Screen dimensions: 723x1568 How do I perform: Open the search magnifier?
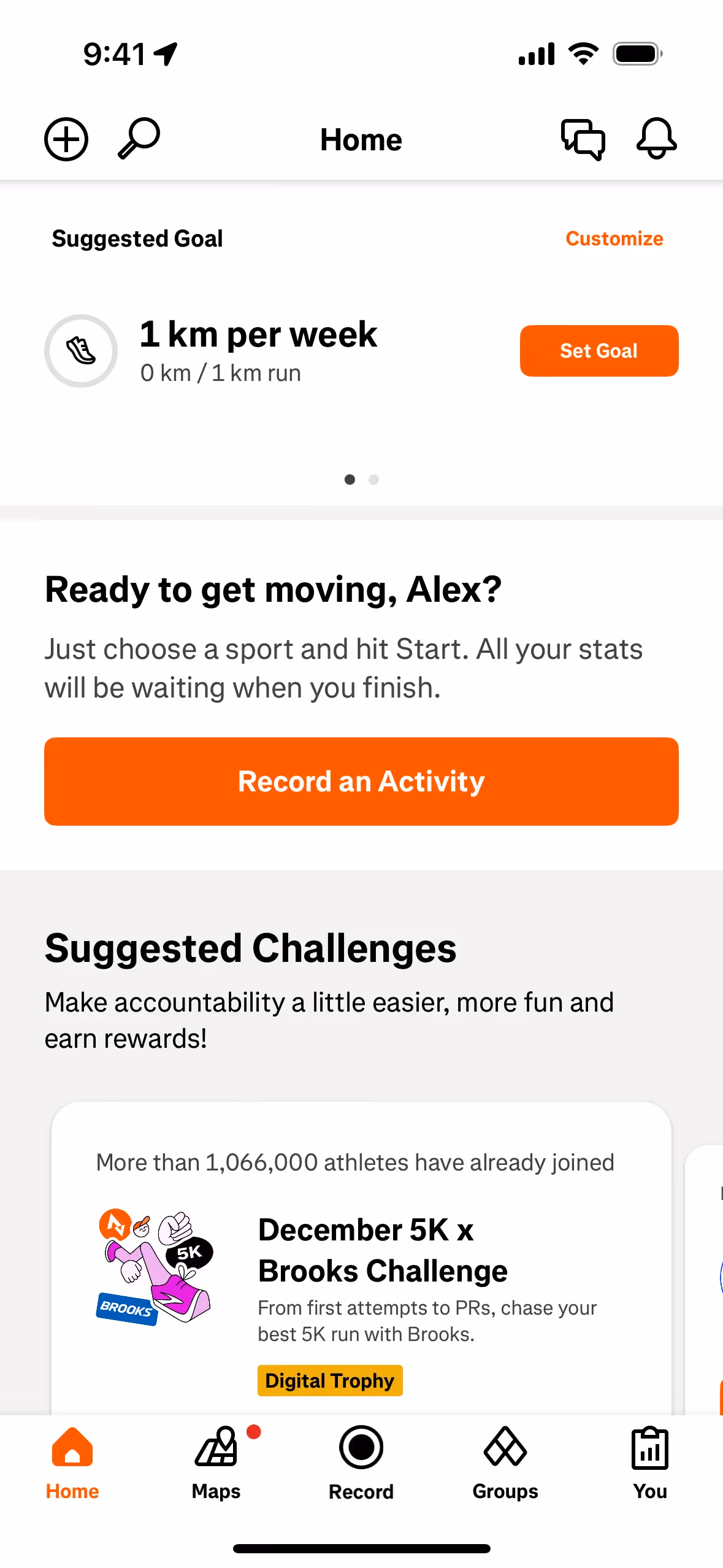tap(139, 139)
